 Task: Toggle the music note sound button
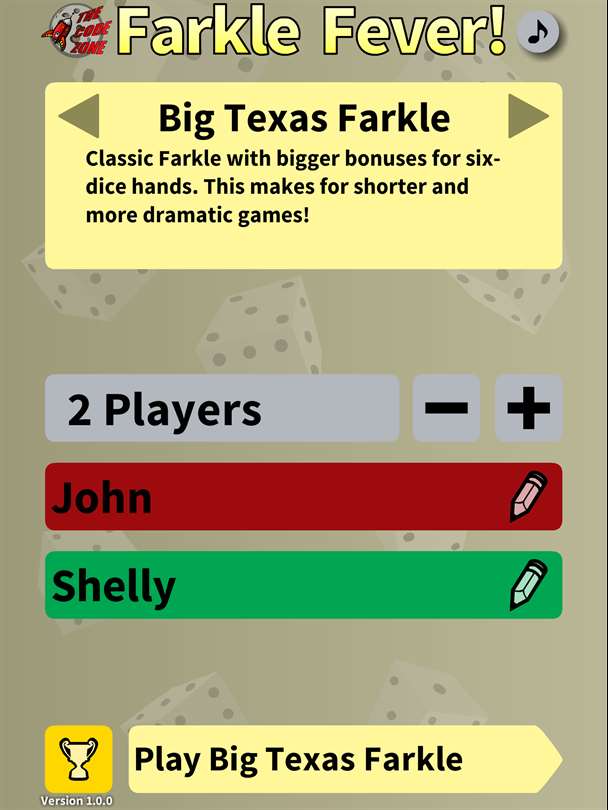(538, 33)
